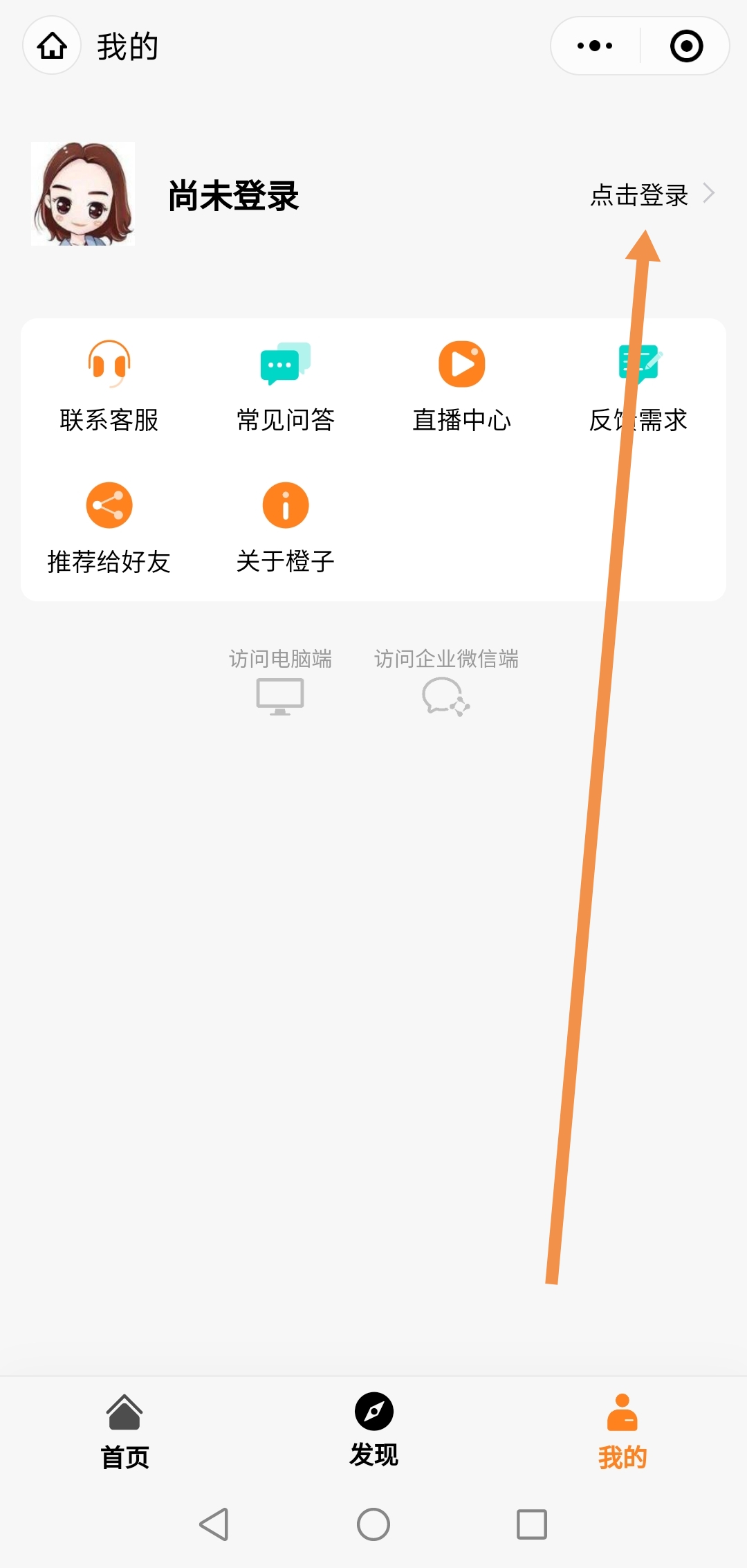Go to the mini program home icon

[52, 46]
